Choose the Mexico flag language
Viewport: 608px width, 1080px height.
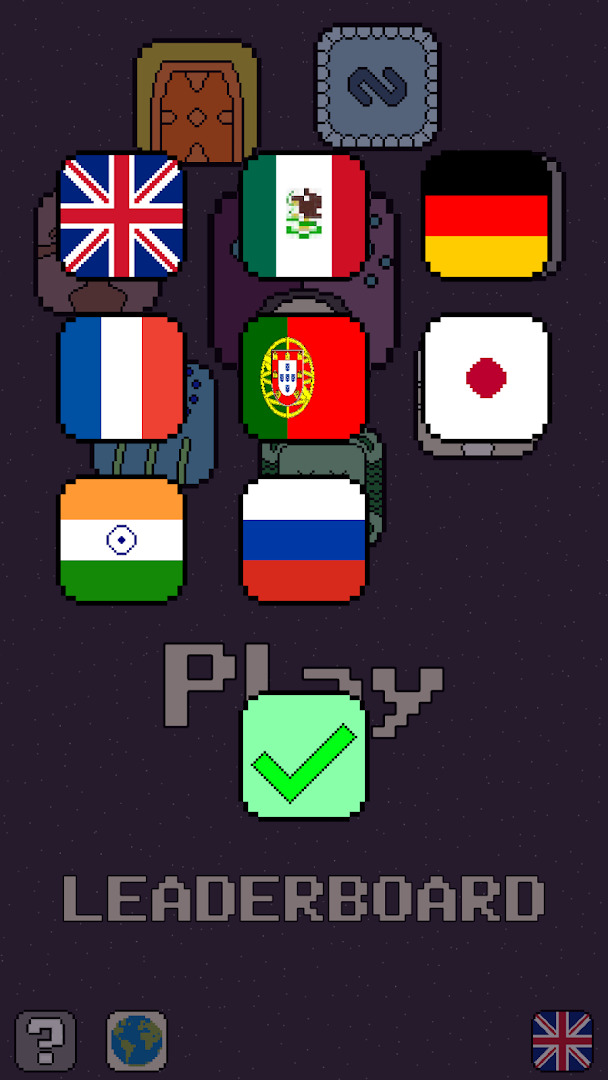click(304, 216)
